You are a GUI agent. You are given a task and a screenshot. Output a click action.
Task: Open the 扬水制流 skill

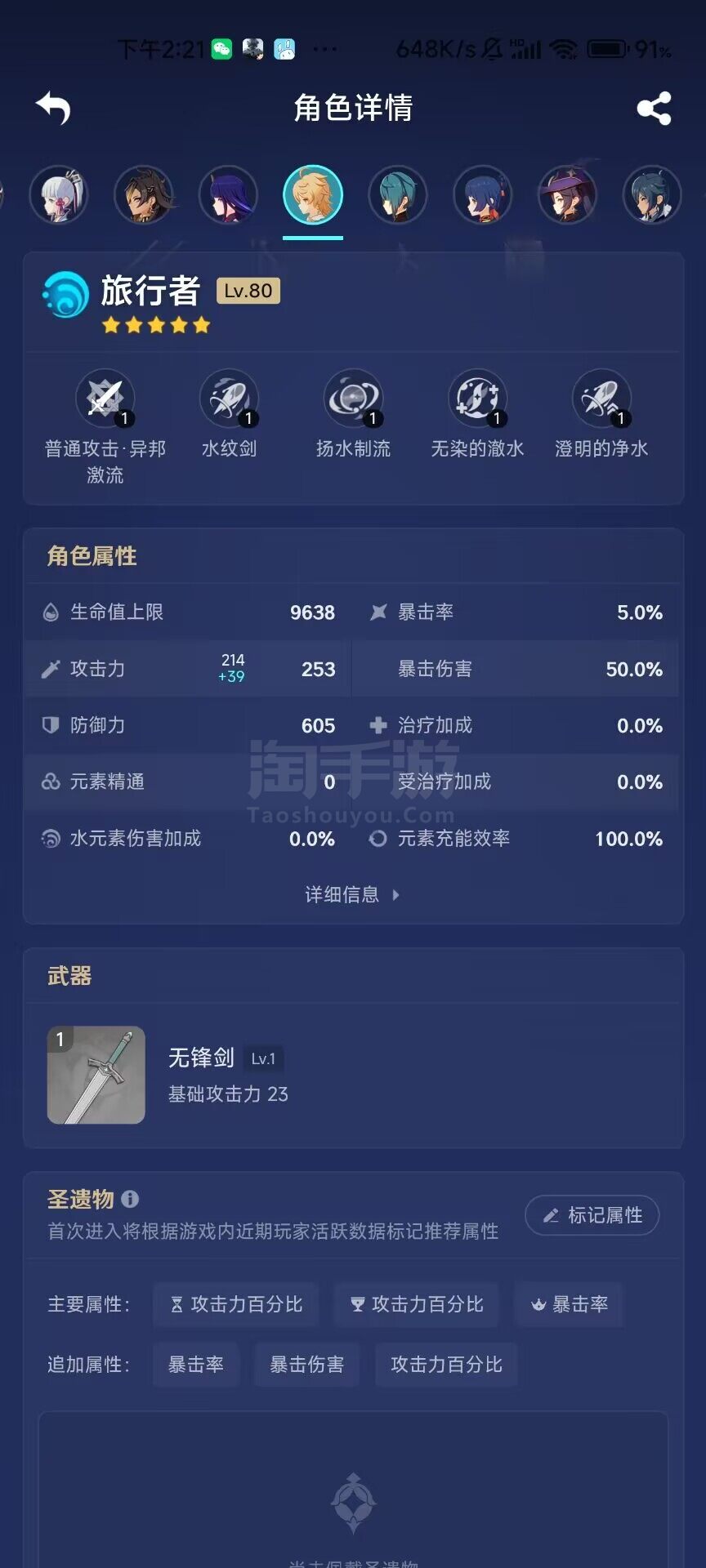pyautogui.click(x=353, y=414)
